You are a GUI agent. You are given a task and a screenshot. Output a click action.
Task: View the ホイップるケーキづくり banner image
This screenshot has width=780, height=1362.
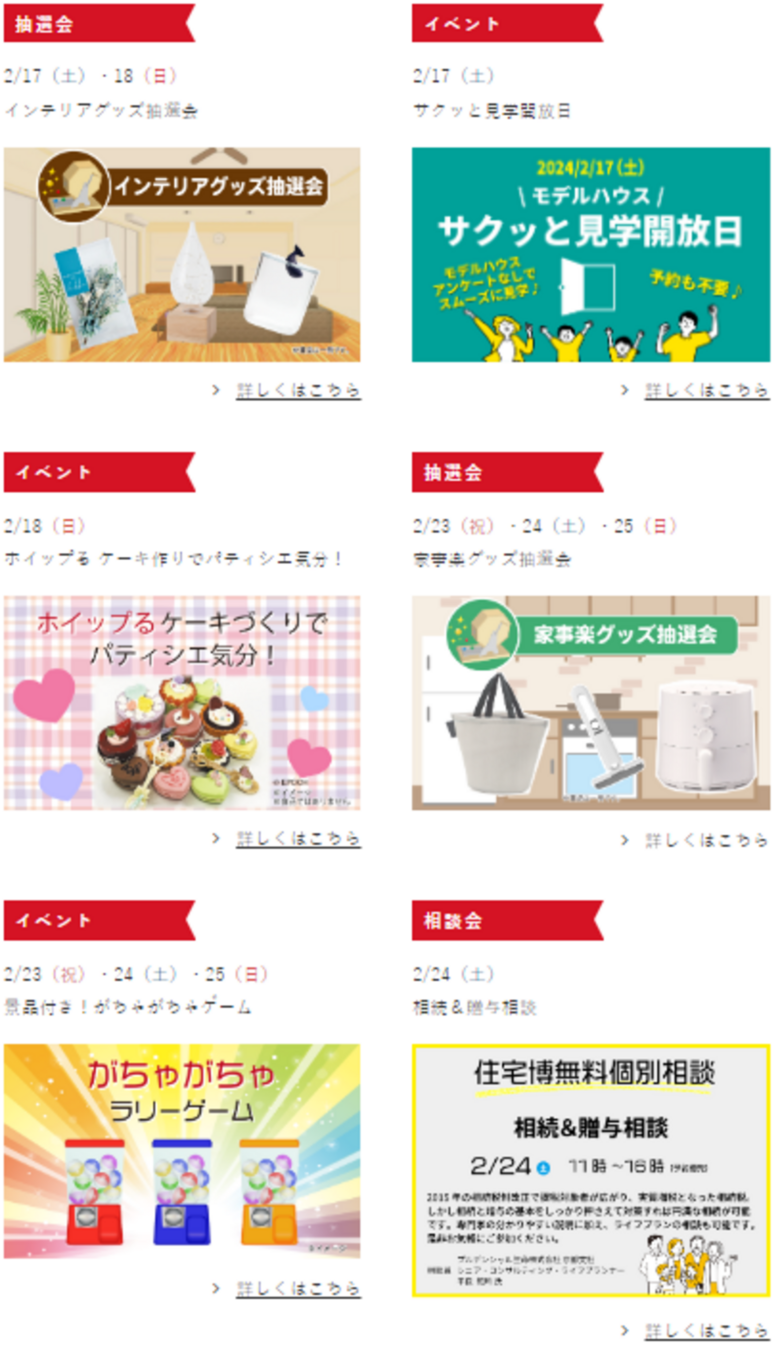click(182, 703)
